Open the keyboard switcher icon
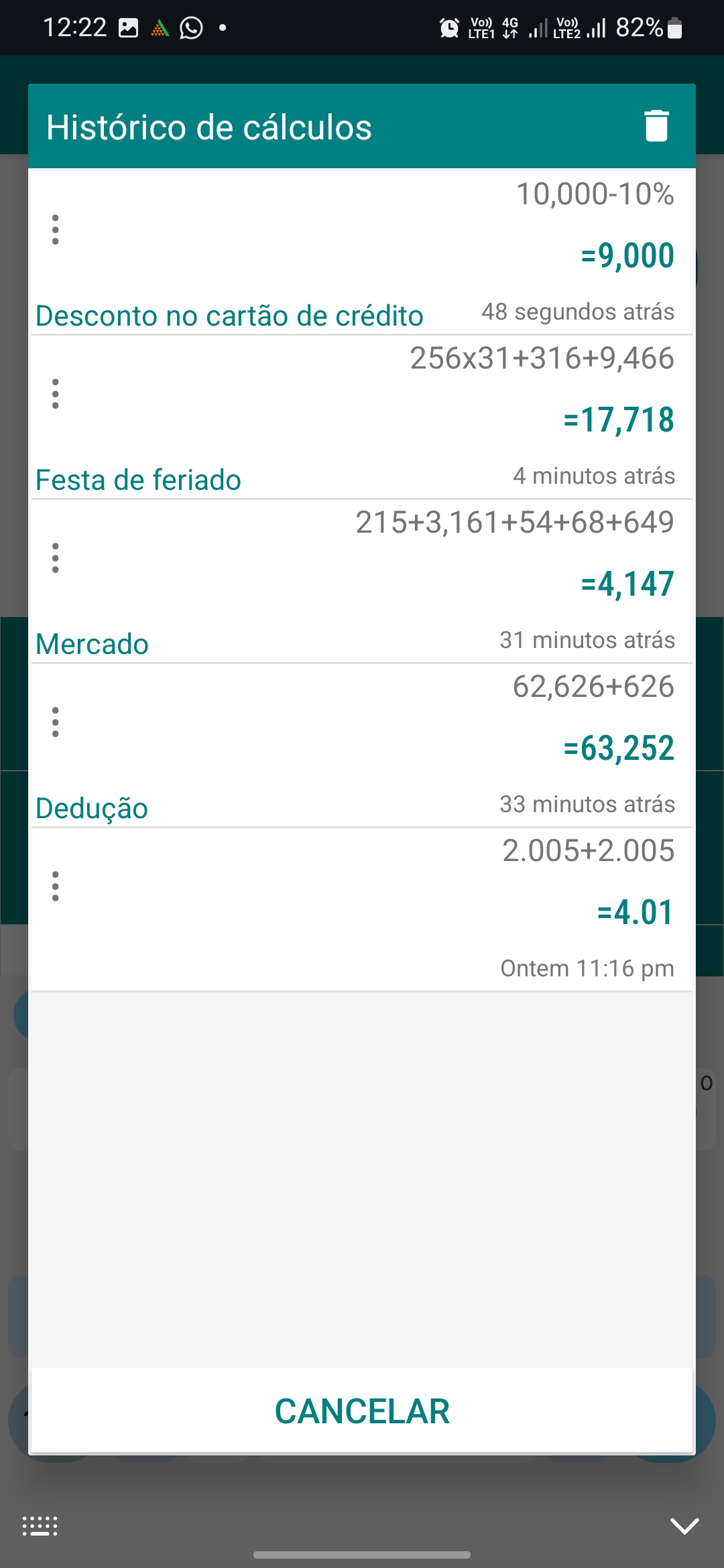Image resolution: width=724 pixels, height=1568 pixels. tap(40, 1526)
